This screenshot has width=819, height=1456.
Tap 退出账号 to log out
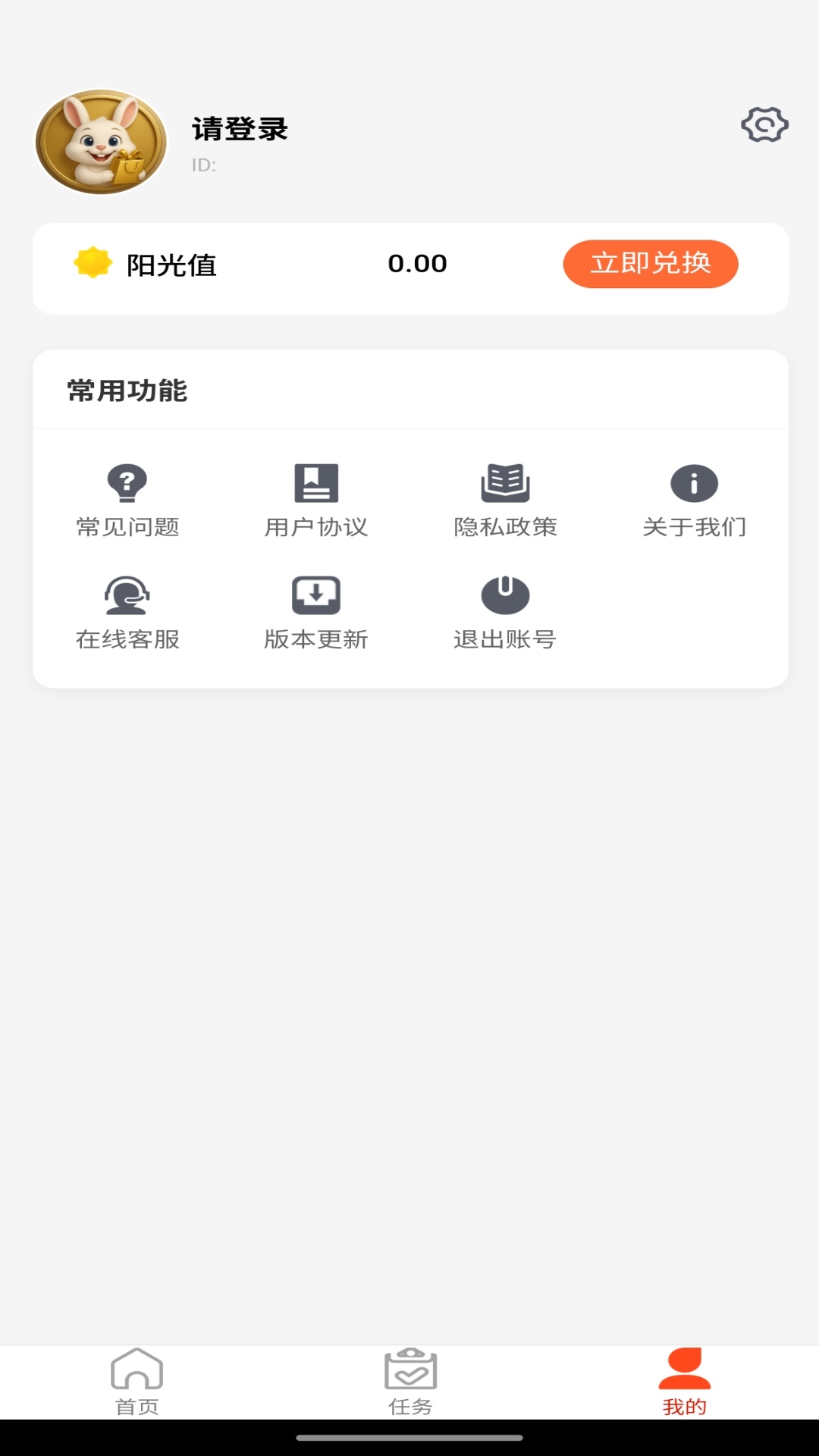504,611
